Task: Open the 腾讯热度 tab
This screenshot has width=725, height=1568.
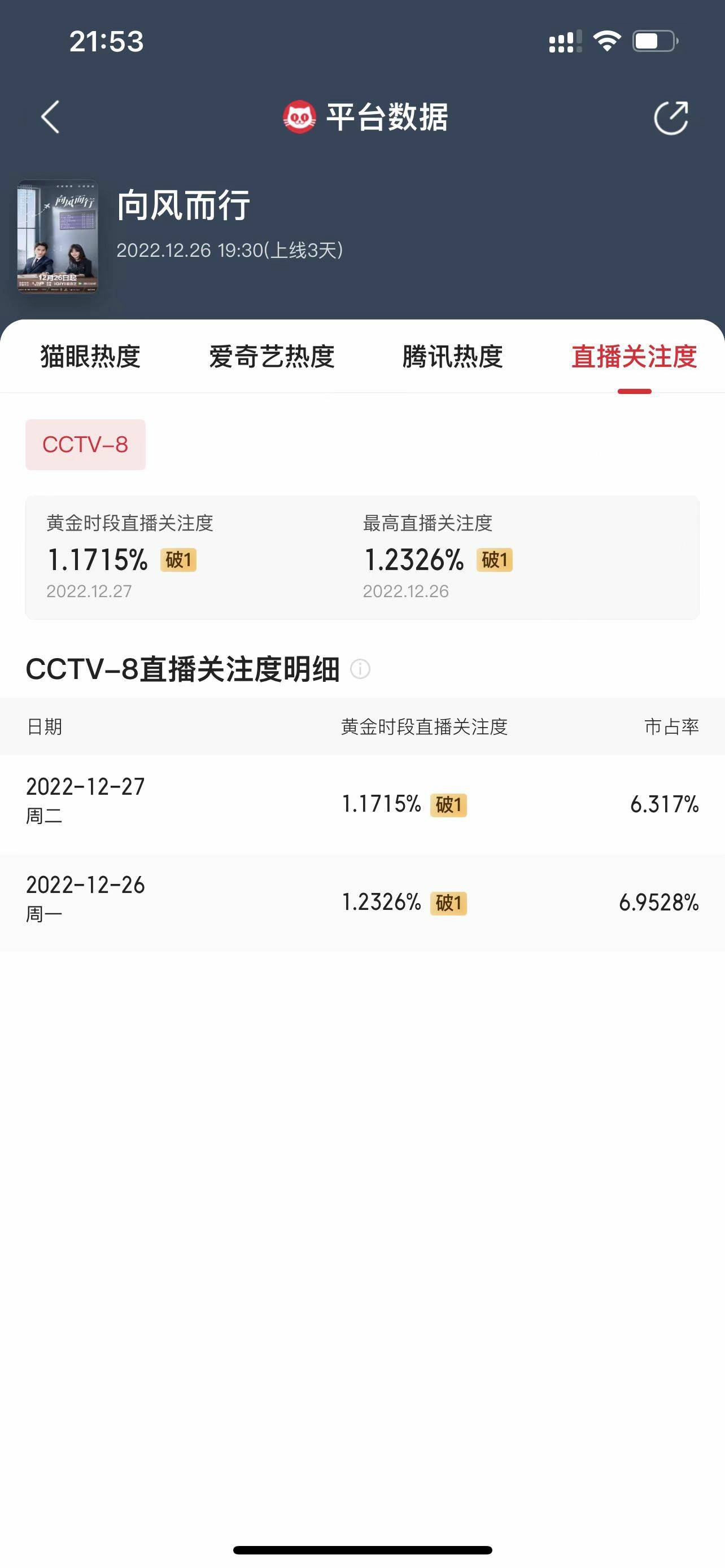Action: click(452, 357)
